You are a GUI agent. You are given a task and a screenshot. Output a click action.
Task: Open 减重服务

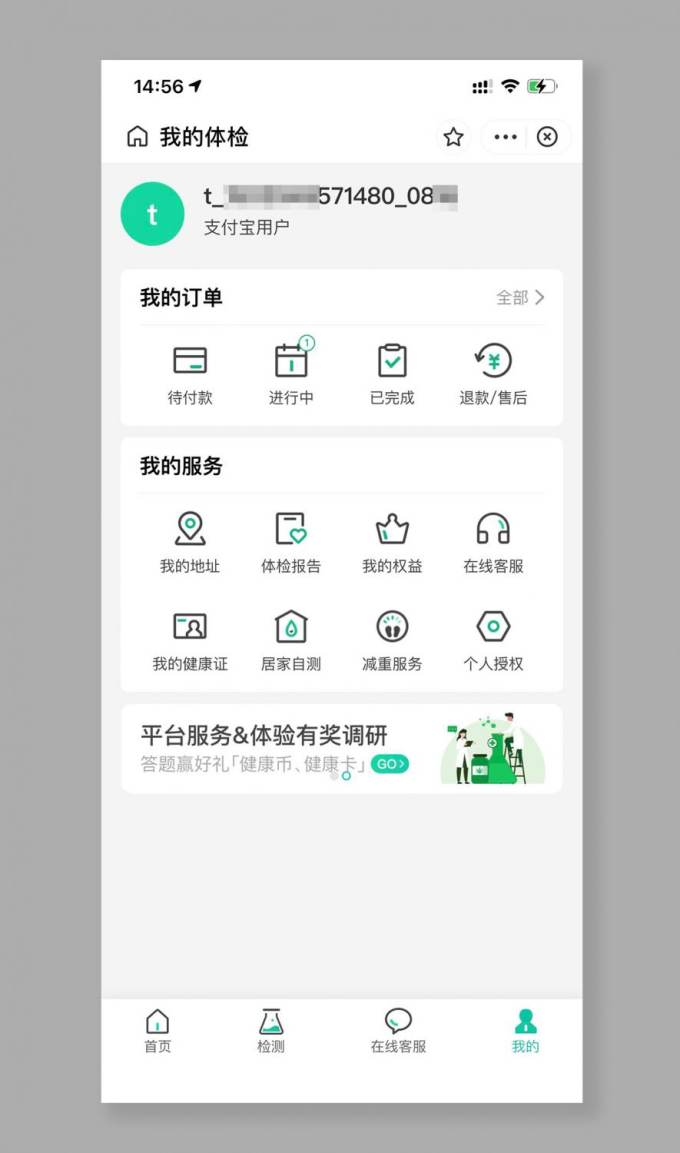pyautogui.click(x=392, y=640)
